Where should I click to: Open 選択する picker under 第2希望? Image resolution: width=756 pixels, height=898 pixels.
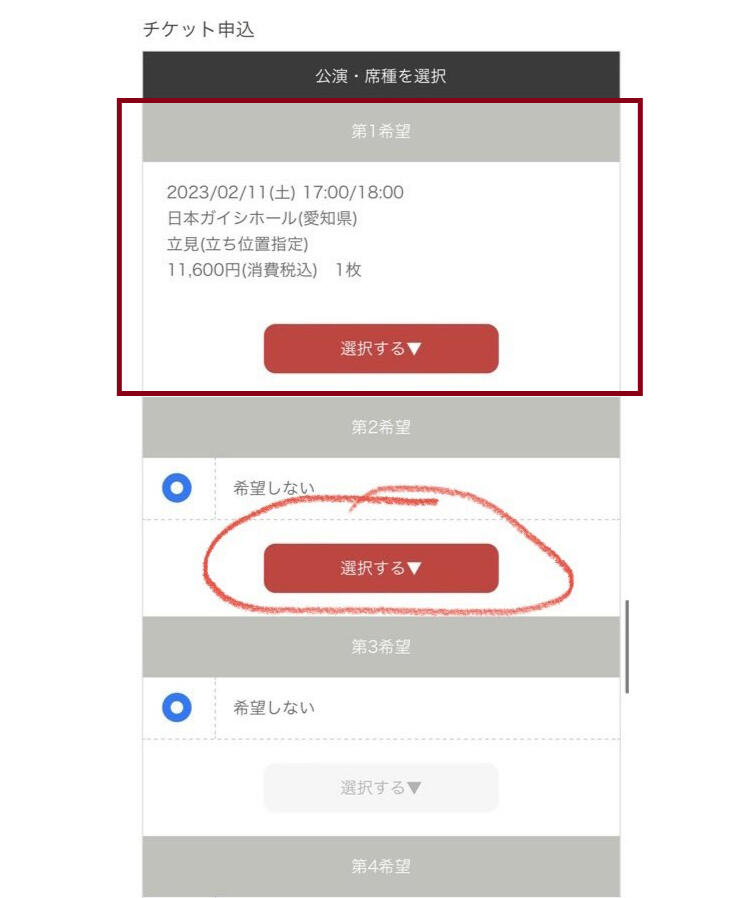(380, 568)
